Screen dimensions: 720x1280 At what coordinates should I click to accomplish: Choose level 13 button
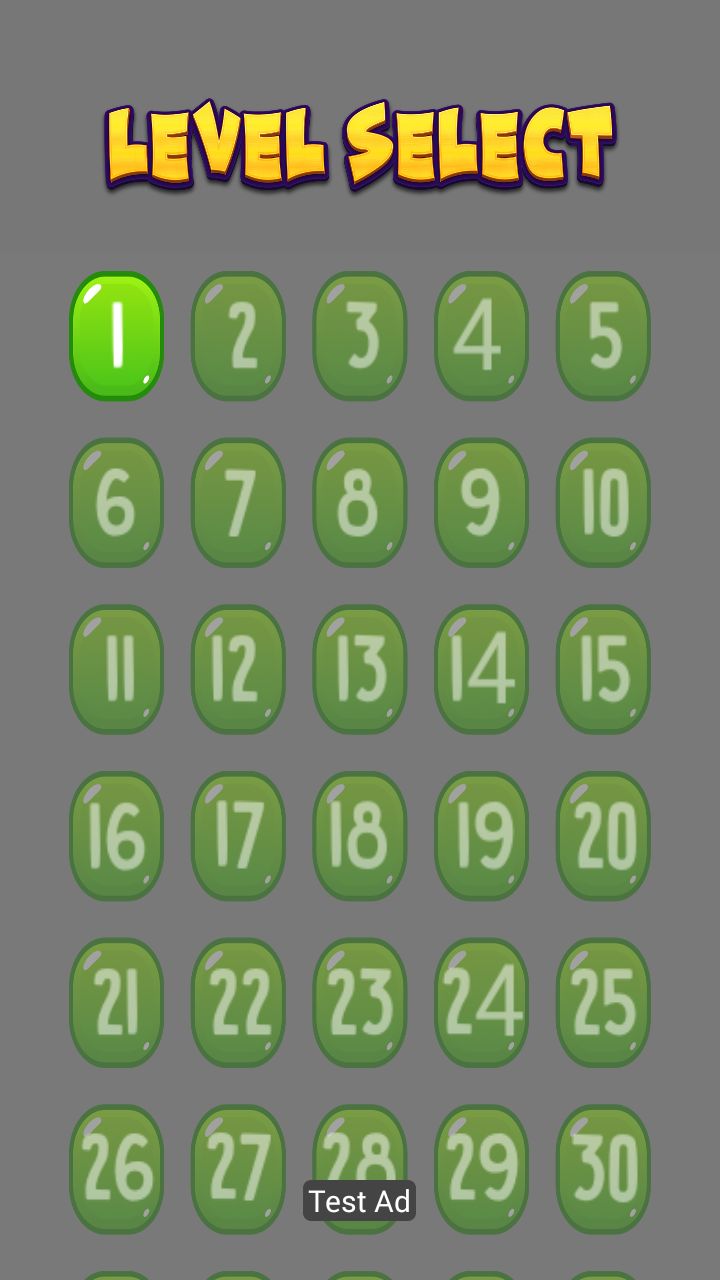coord(360,669)
